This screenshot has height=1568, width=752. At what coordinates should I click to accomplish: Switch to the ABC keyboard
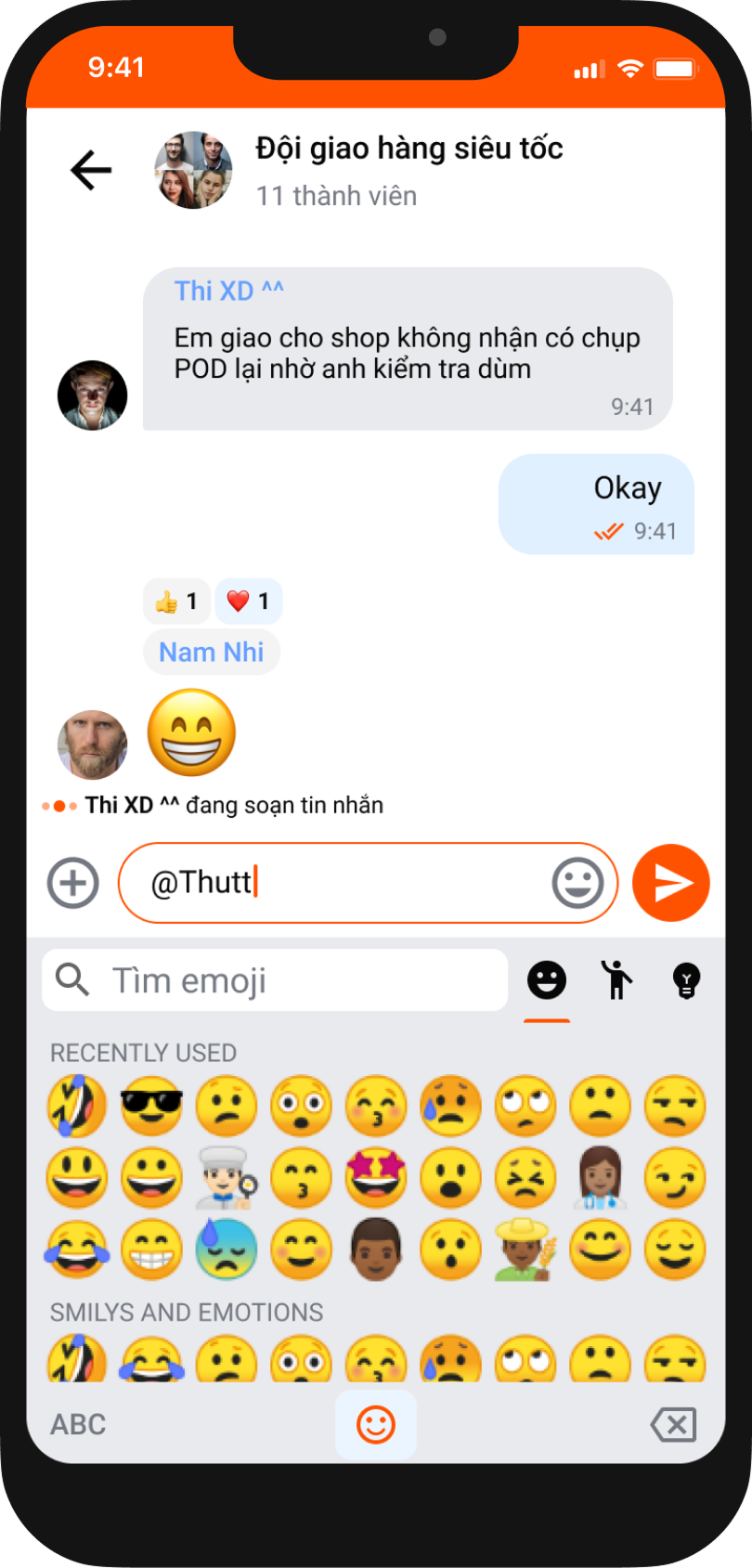point(78,1424)
